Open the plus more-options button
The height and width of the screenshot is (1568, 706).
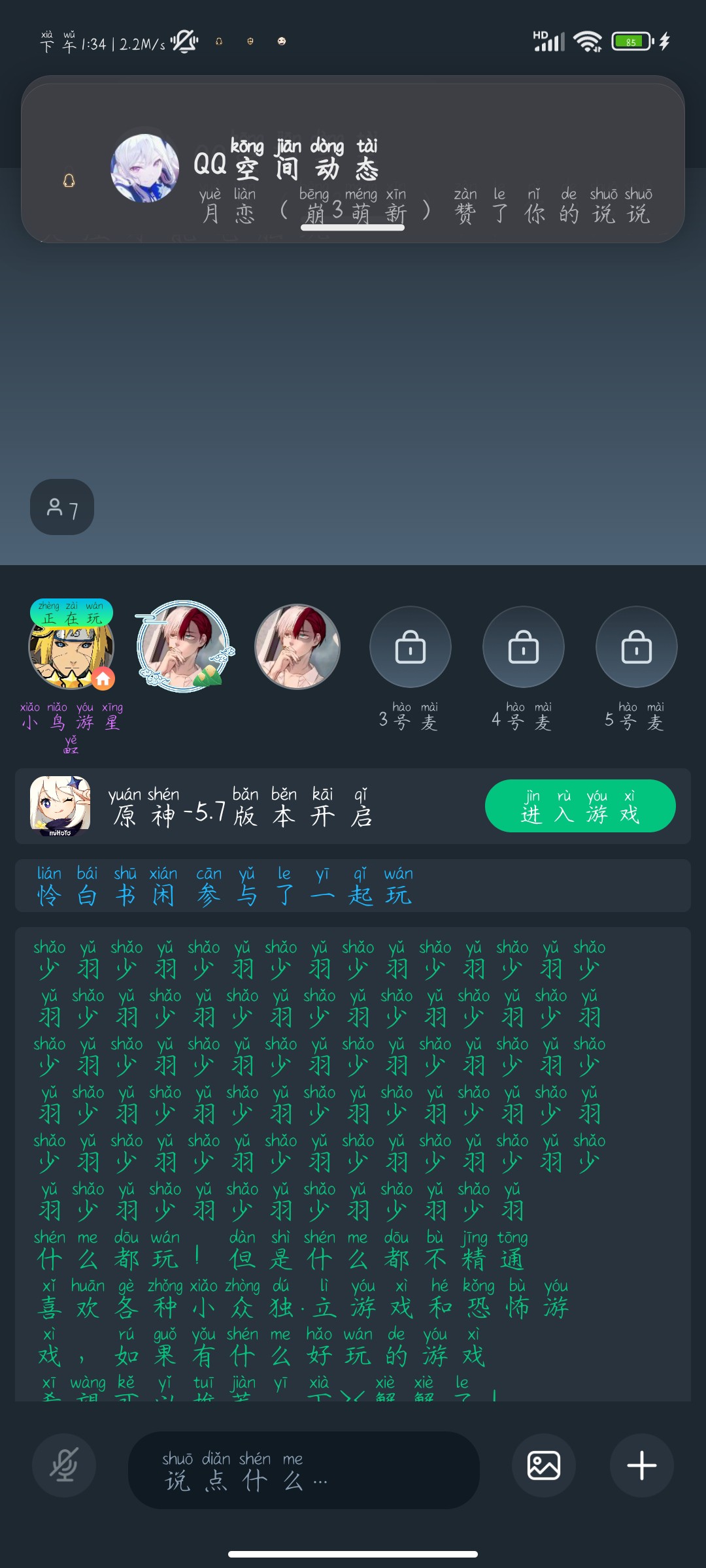(642, 1465)
